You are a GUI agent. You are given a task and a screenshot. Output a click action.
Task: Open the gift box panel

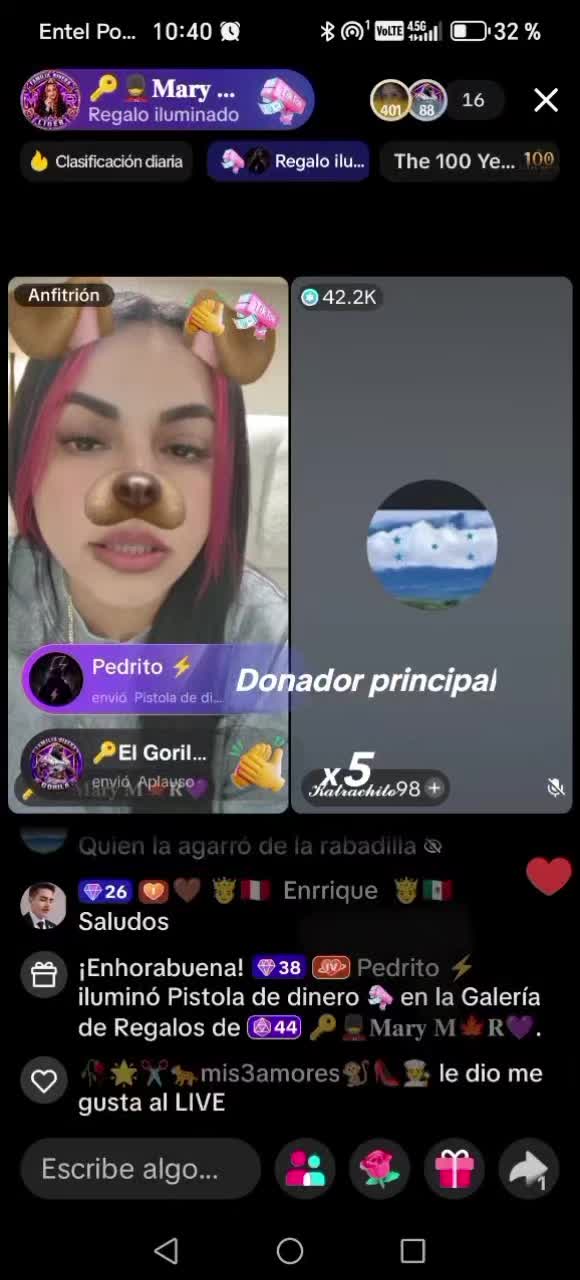coord(454,1169)
